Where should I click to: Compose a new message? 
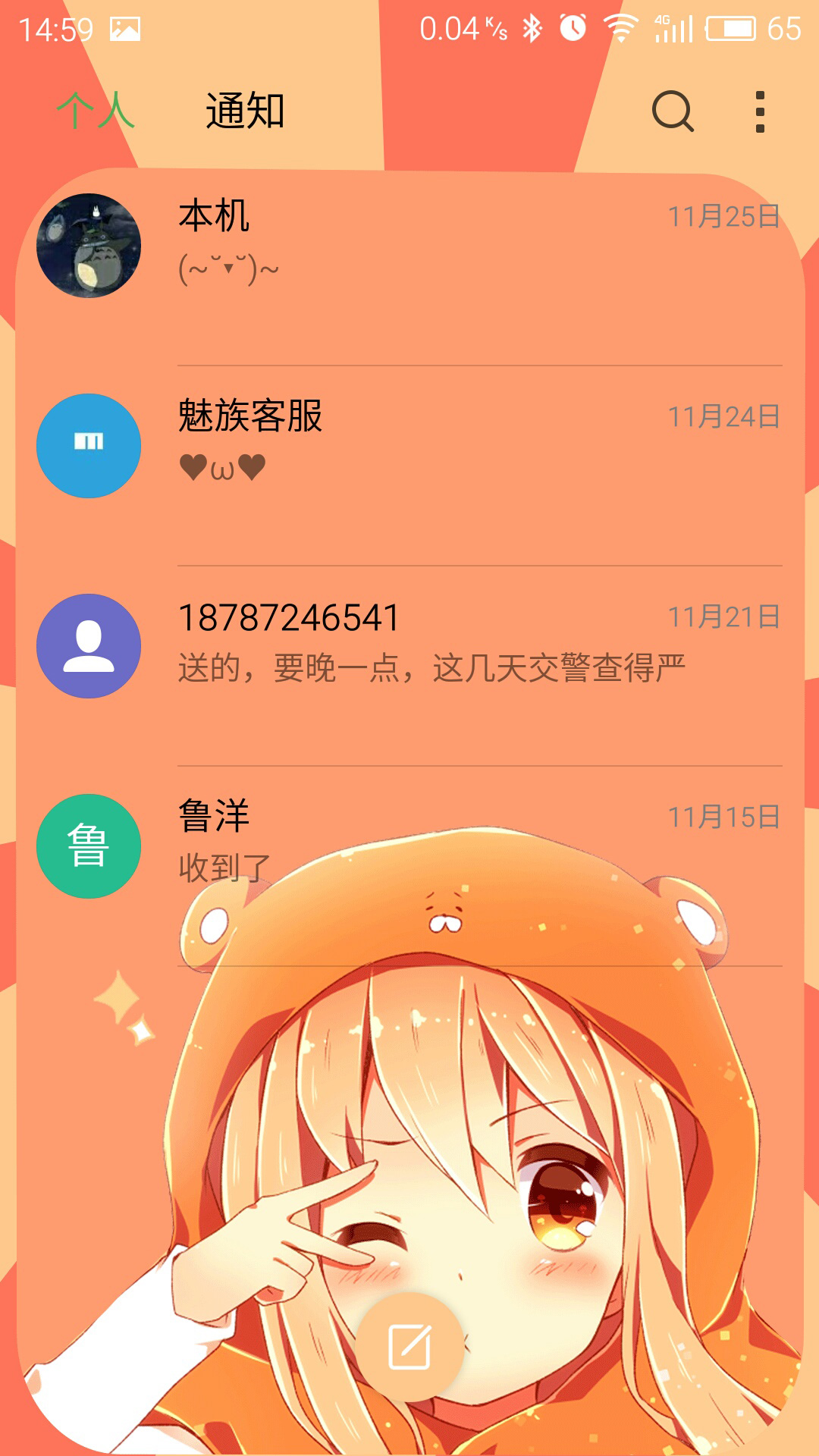coord(409,1347)
